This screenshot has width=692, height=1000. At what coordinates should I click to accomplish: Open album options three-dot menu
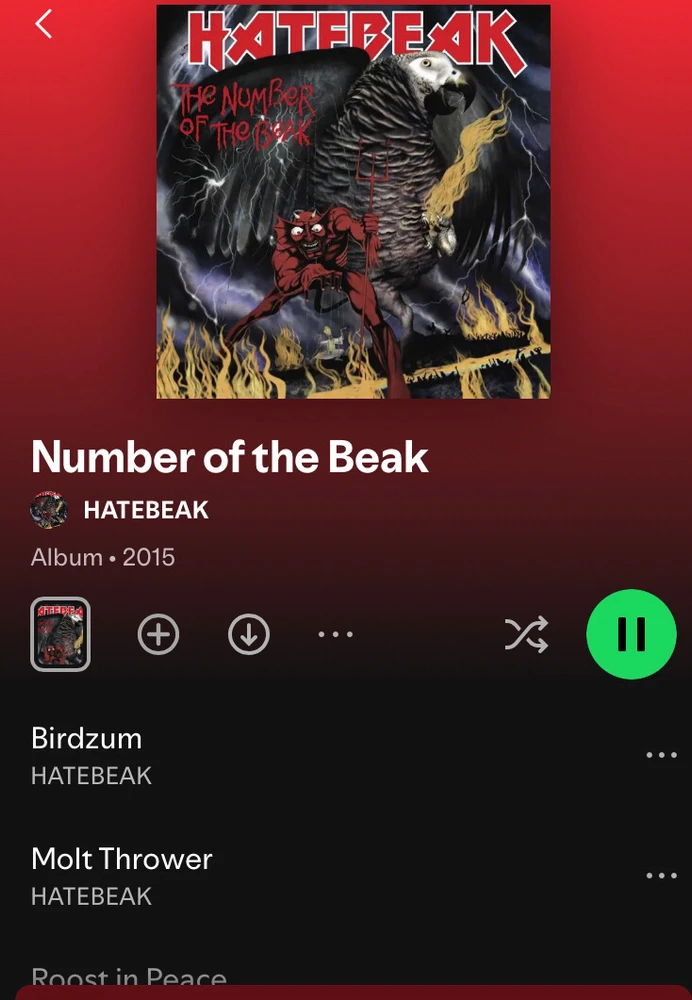[x=335, y=634]
